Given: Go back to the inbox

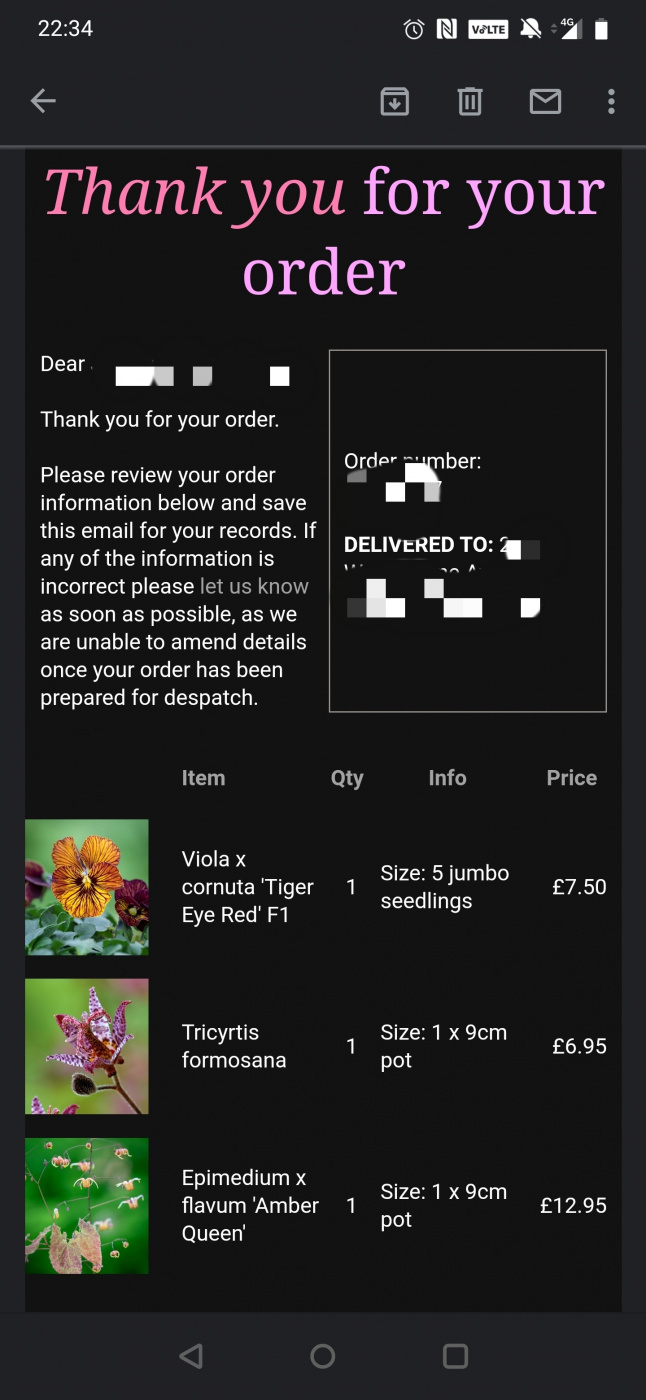Looking at the screenshot, I should (x=43, y=101).
